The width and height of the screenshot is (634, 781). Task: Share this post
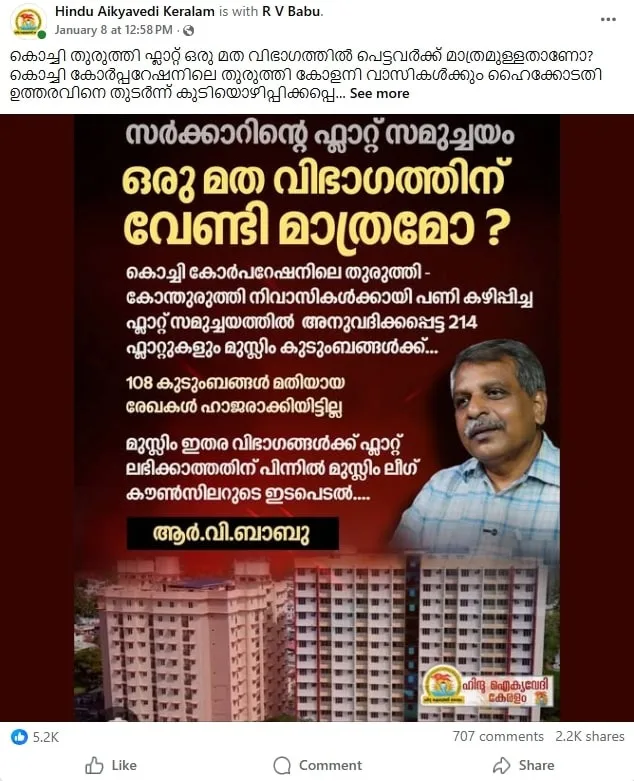click(x=523, y=765)
